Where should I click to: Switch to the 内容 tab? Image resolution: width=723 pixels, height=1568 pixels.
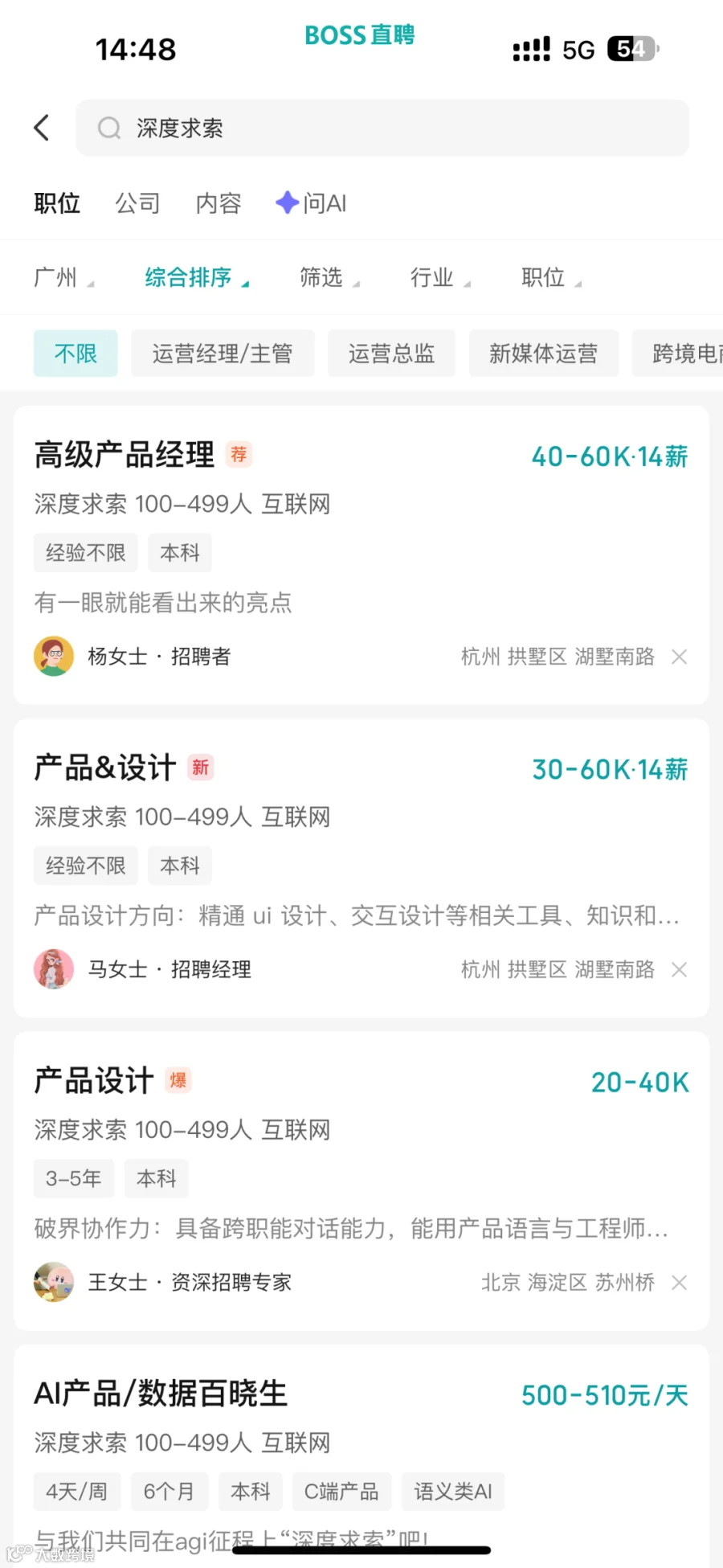219,203
